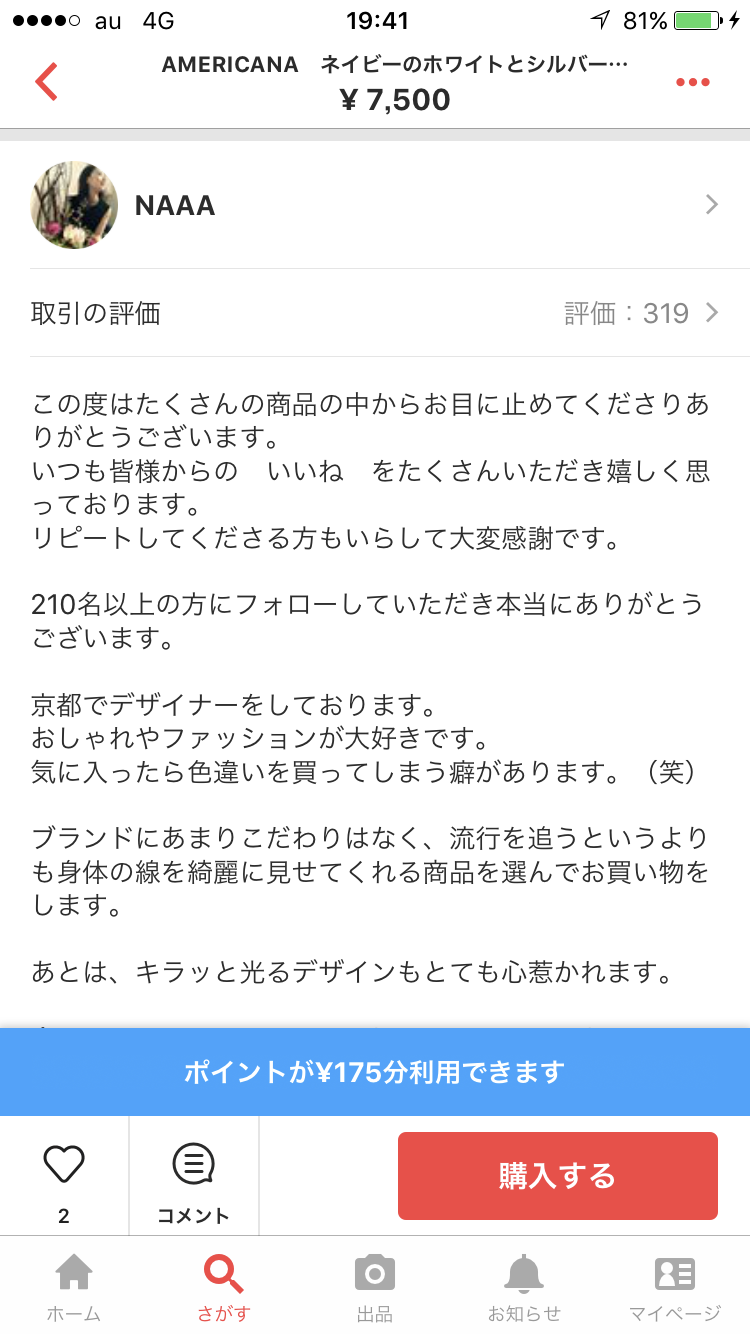Go back using the red arrow
Viewport: 750px width, 1334px height.
46,82
